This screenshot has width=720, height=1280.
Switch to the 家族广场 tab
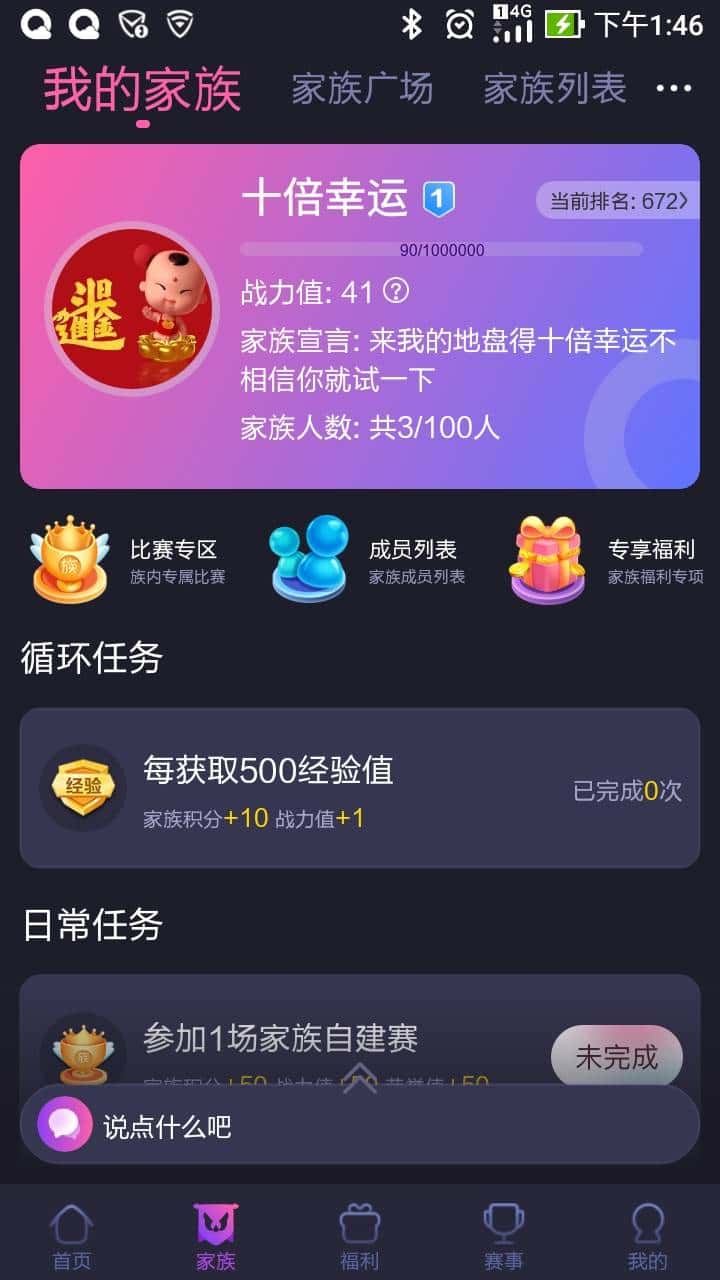[x=361, y=88]
